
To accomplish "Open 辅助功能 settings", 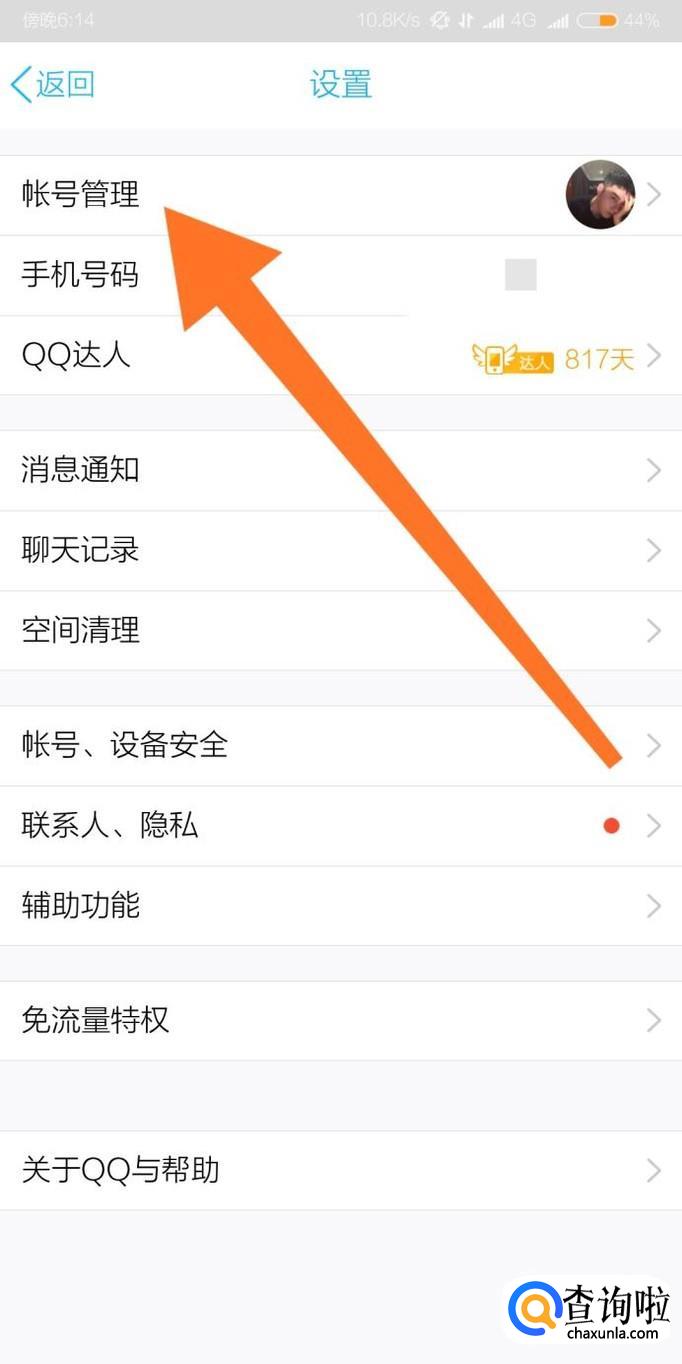I will pyautogui.click(x=341, y=905).
